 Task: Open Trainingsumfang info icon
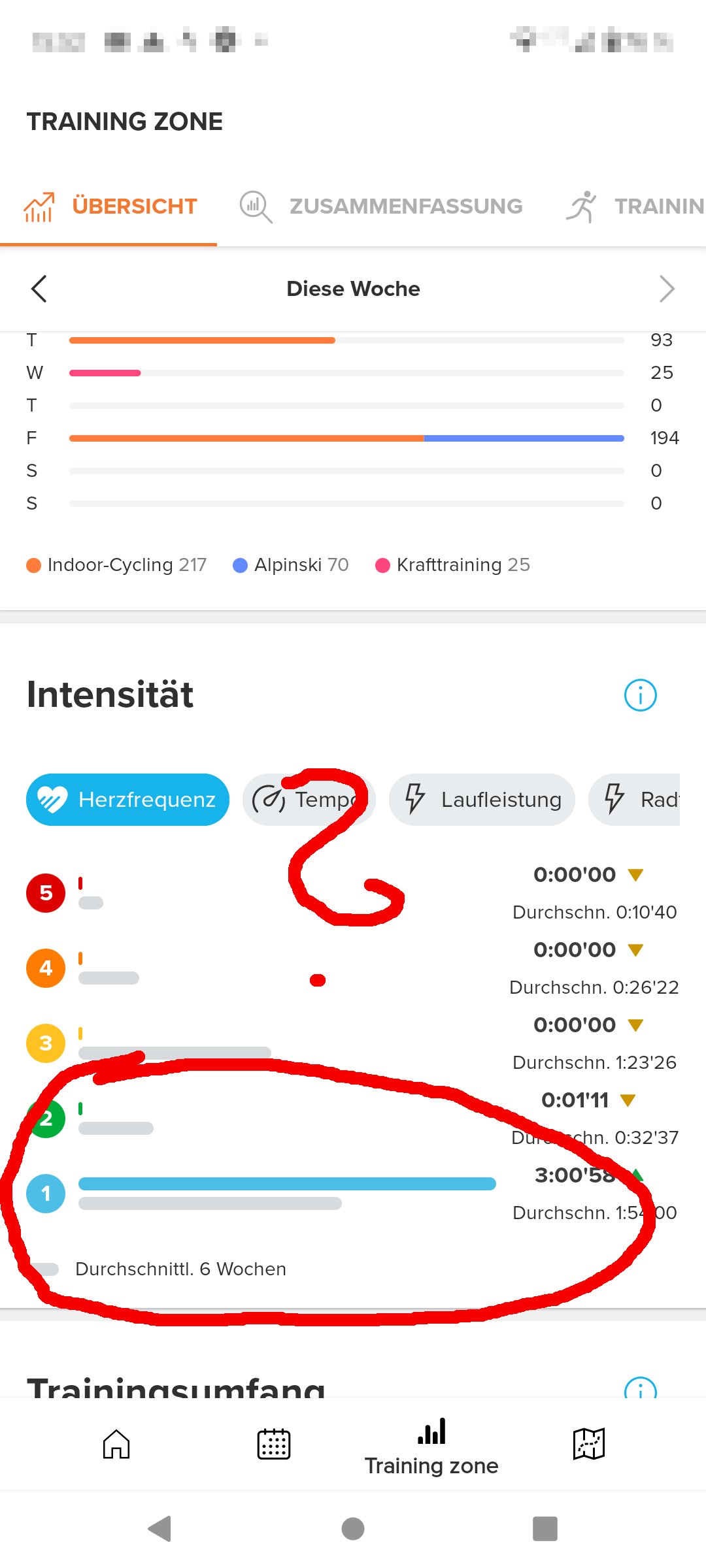pyautogui.click(x=640, y=1388)
